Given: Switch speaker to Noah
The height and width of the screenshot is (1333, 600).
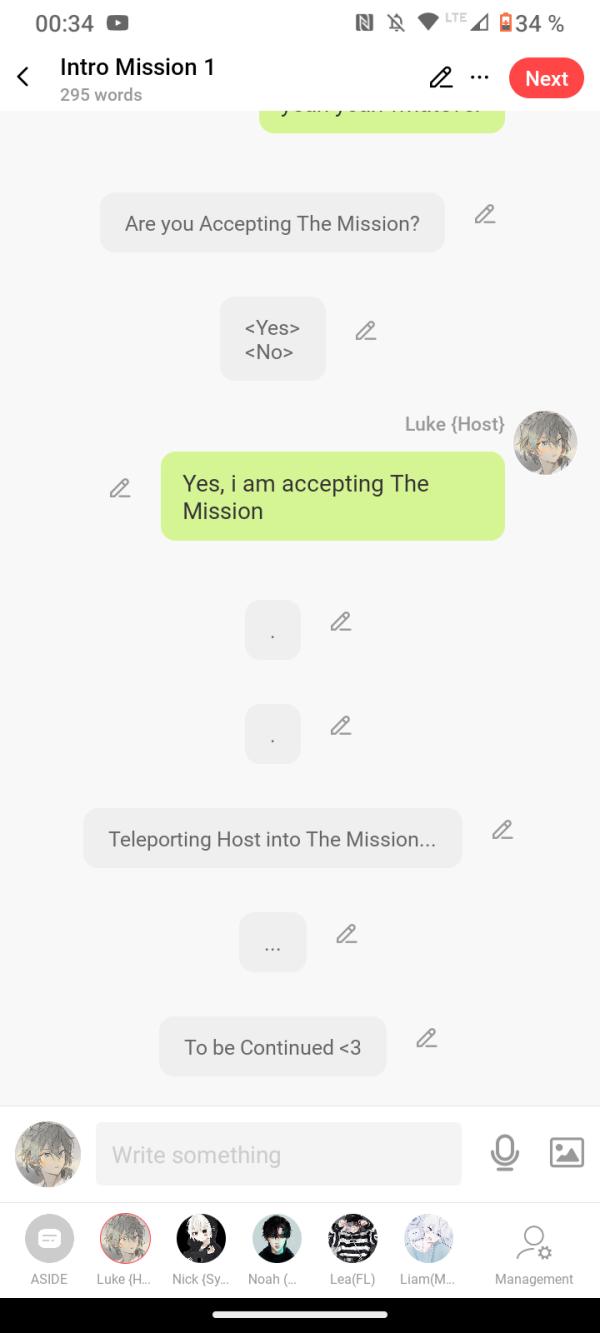Looking at the screenshot, I should (x=277, y=1240).
